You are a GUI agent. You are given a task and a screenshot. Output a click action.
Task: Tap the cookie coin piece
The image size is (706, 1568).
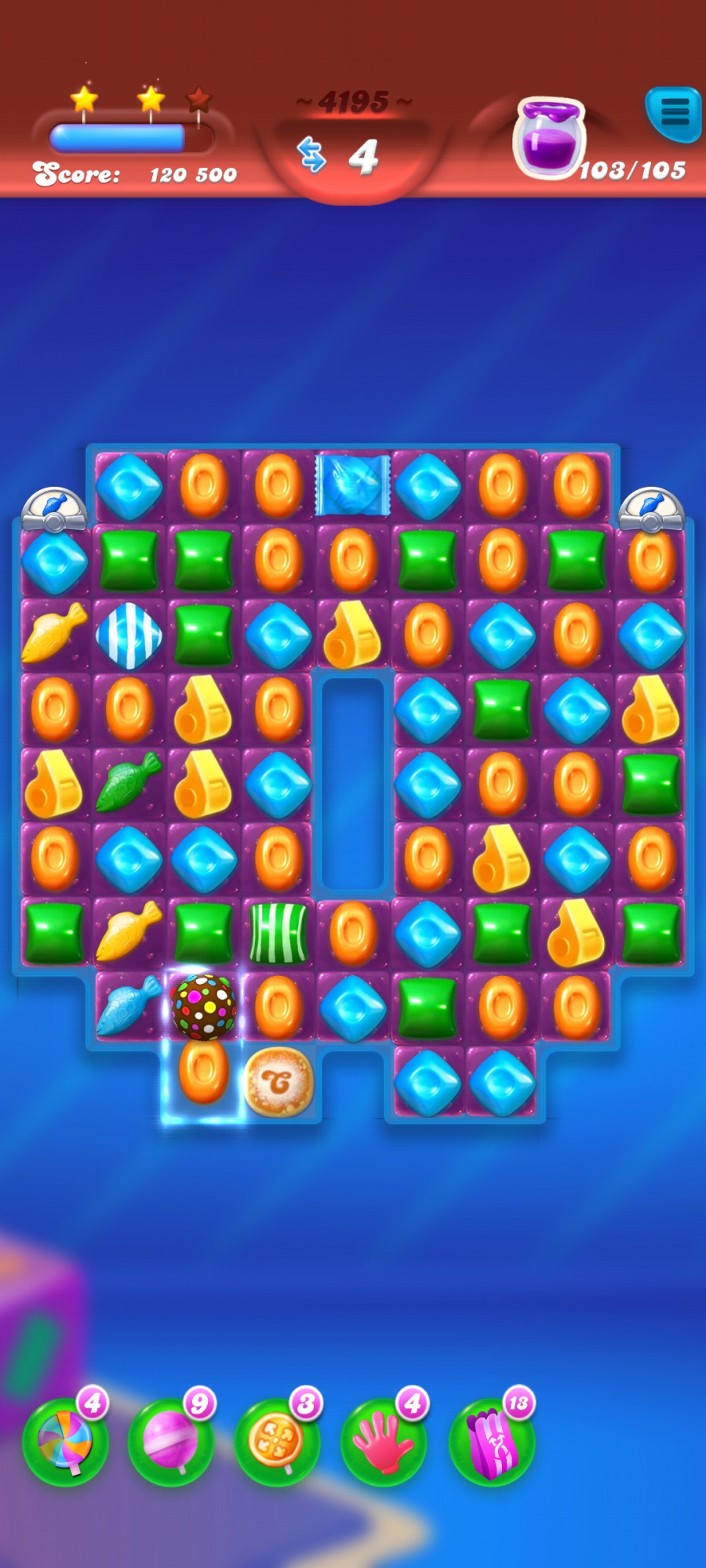[x=278, y=1082]
